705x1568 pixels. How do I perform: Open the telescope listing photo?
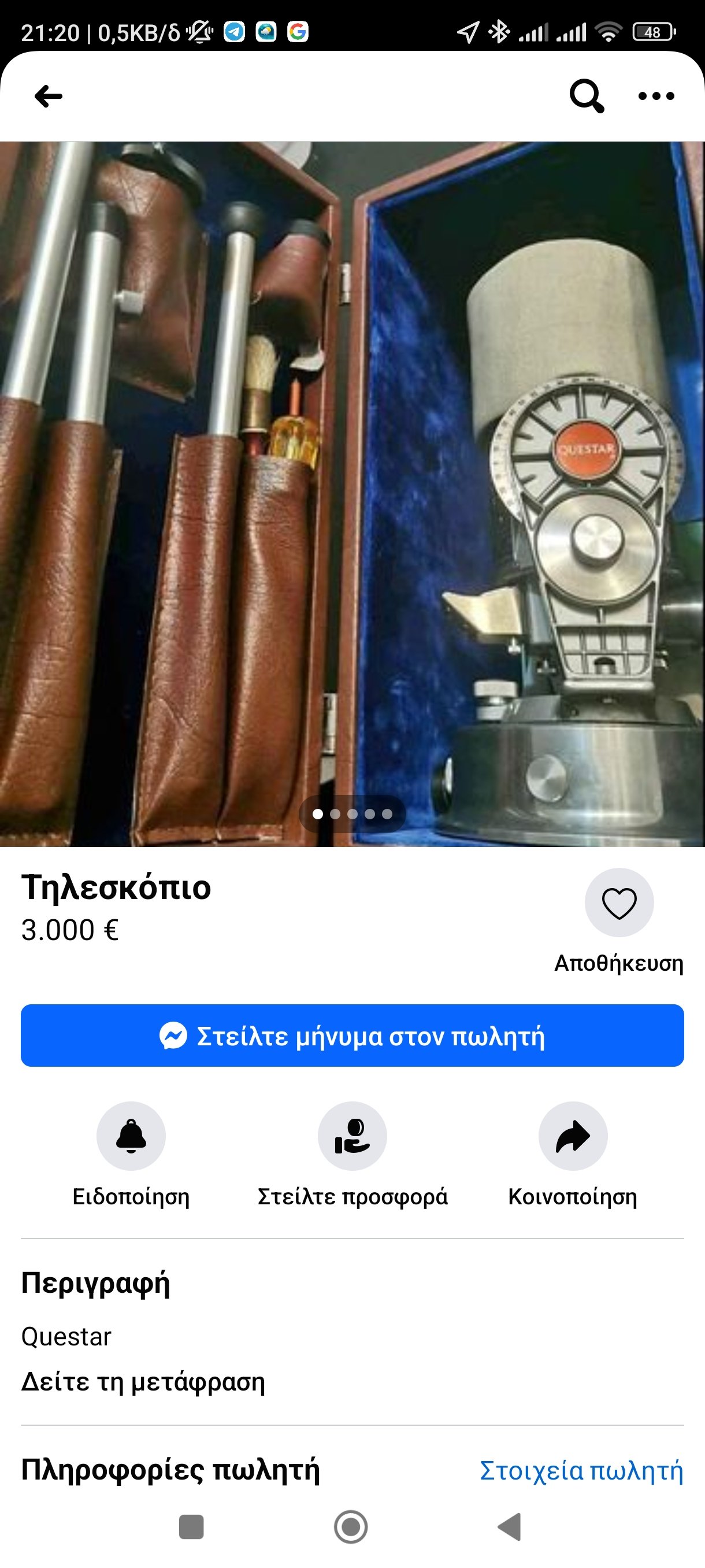point(352,494)
